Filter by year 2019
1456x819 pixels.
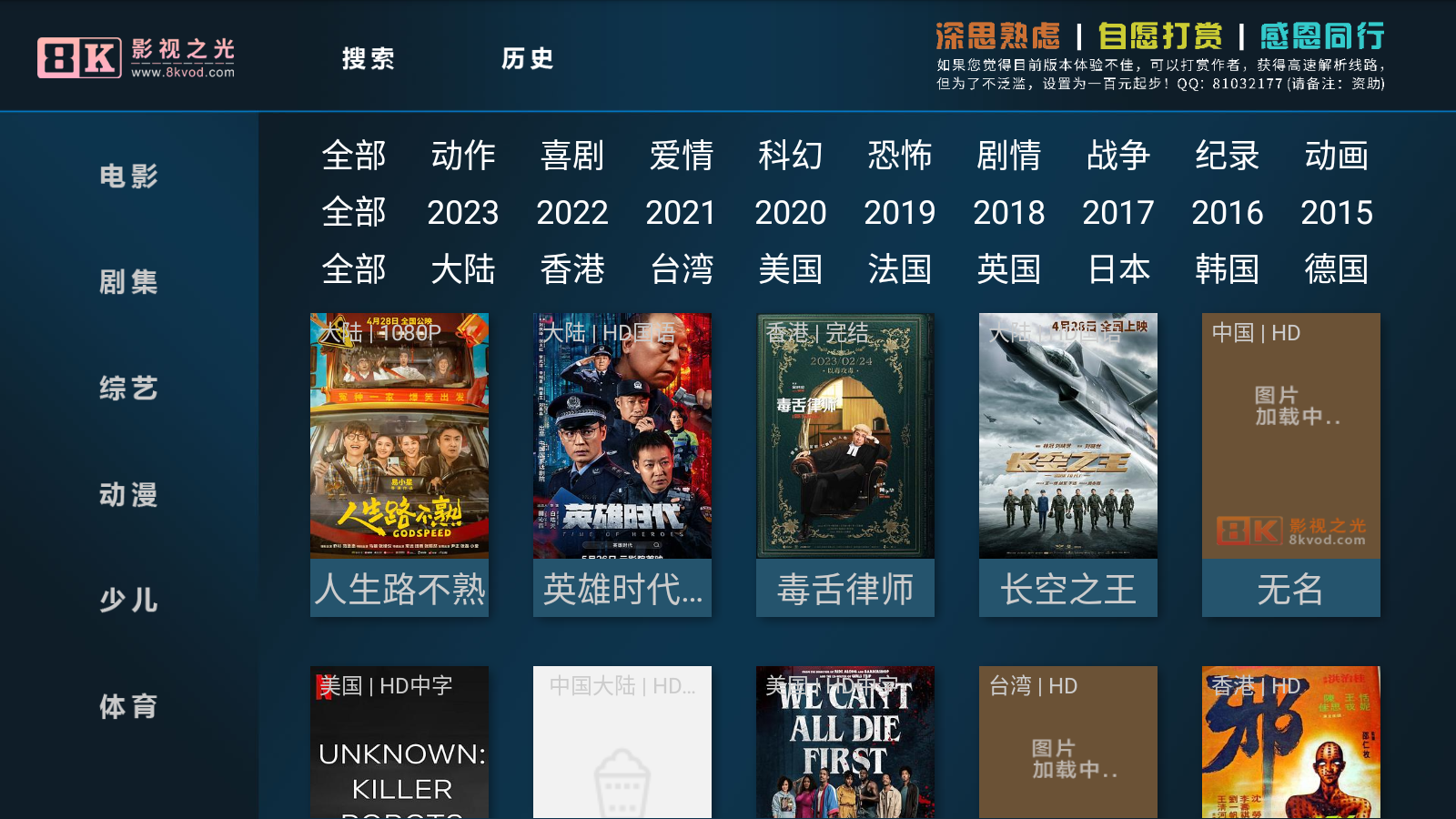tap(899, 213)
